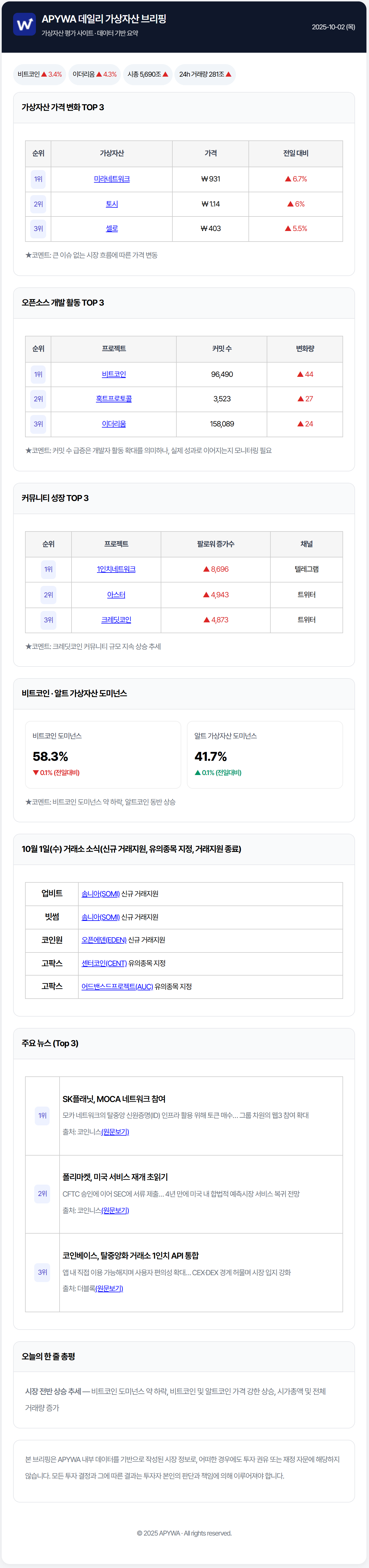Open the 1인치네트워크 link

tap(116, 569)
